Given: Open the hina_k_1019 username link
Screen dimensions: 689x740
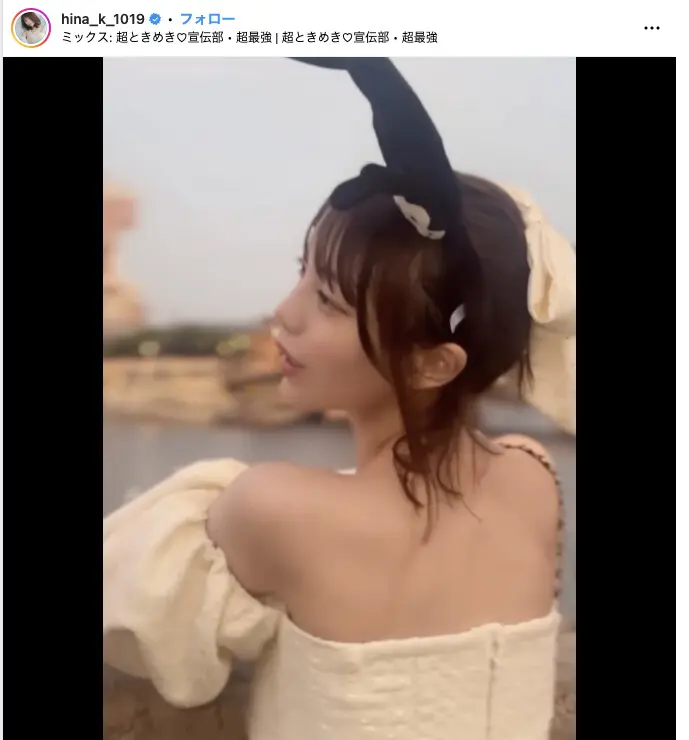Looking at the screenshot, I should coord(103,19).
